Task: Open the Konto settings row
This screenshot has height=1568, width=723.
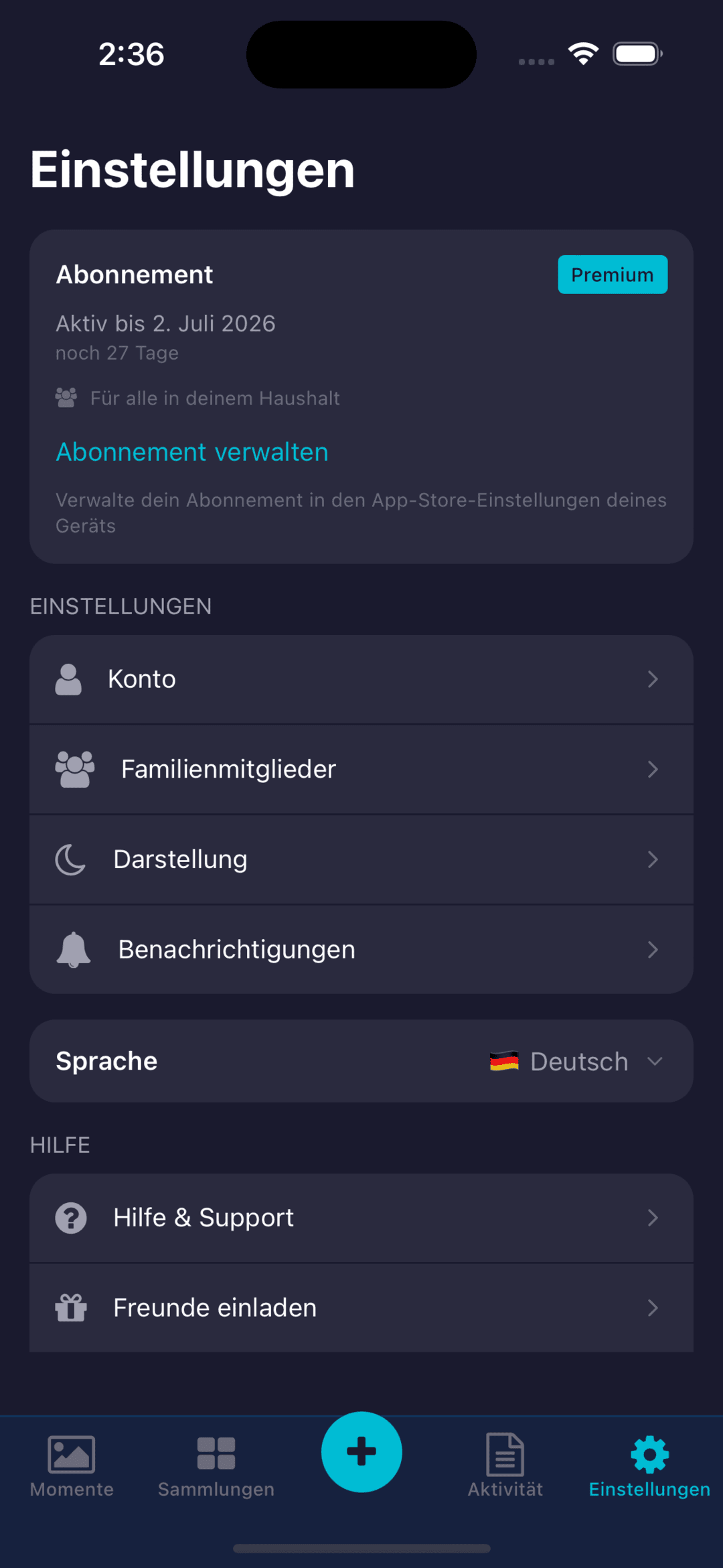Action: point(361,679)
